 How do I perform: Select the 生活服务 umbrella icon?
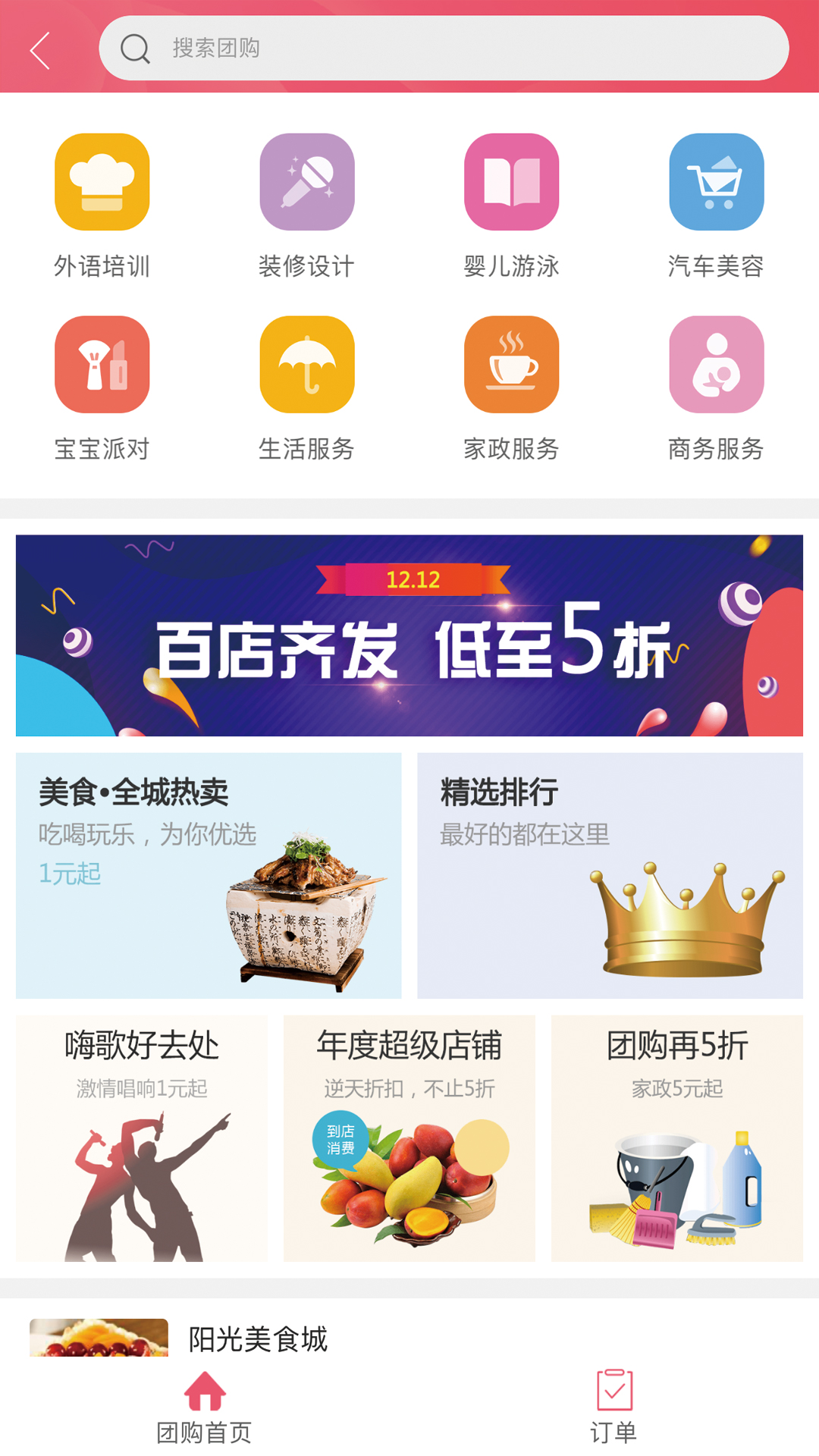[306, 365]
